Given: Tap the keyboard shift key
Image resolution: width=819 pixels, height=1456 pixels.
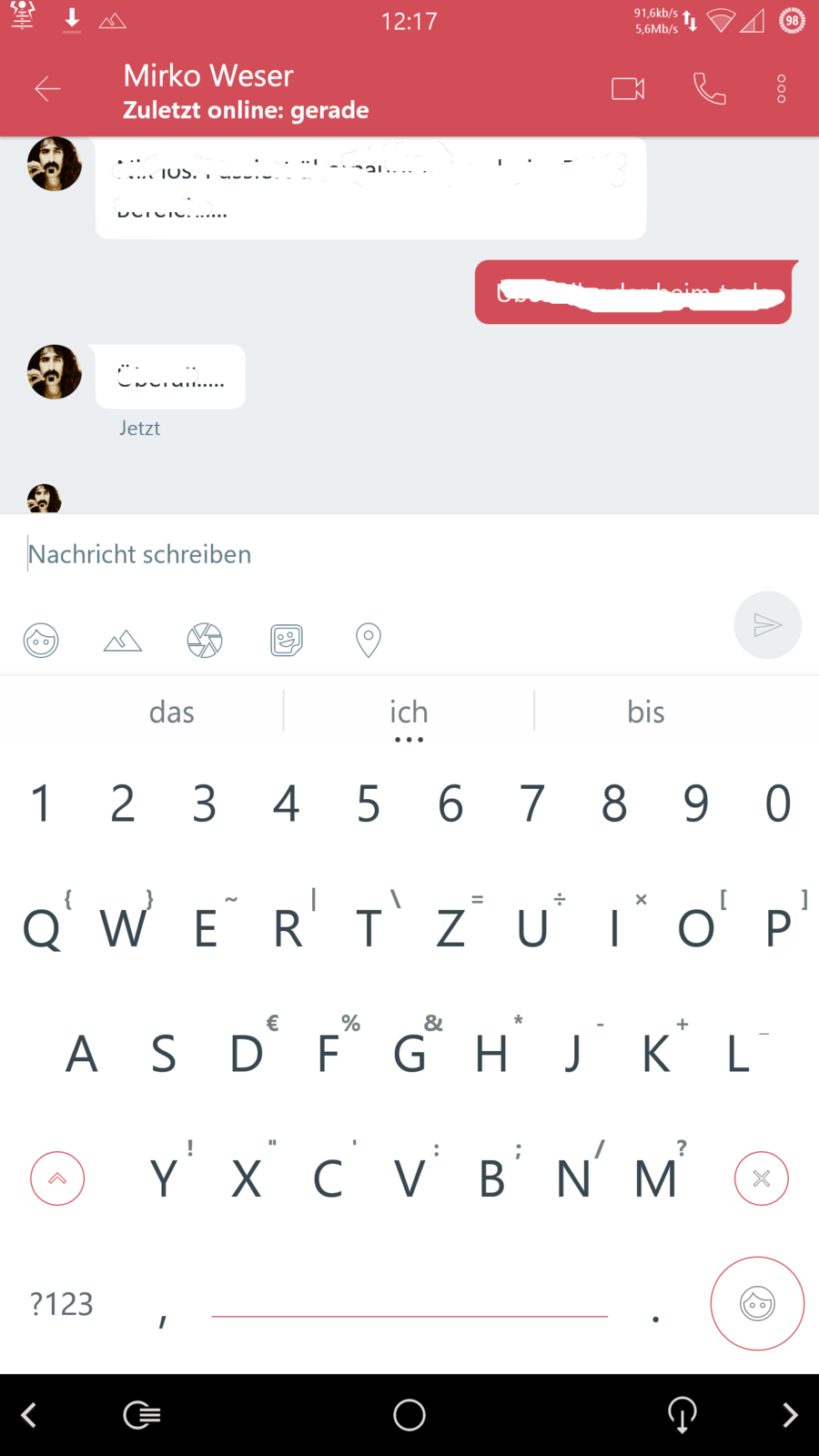Looking at the screenshot, I should (57, 1178).
